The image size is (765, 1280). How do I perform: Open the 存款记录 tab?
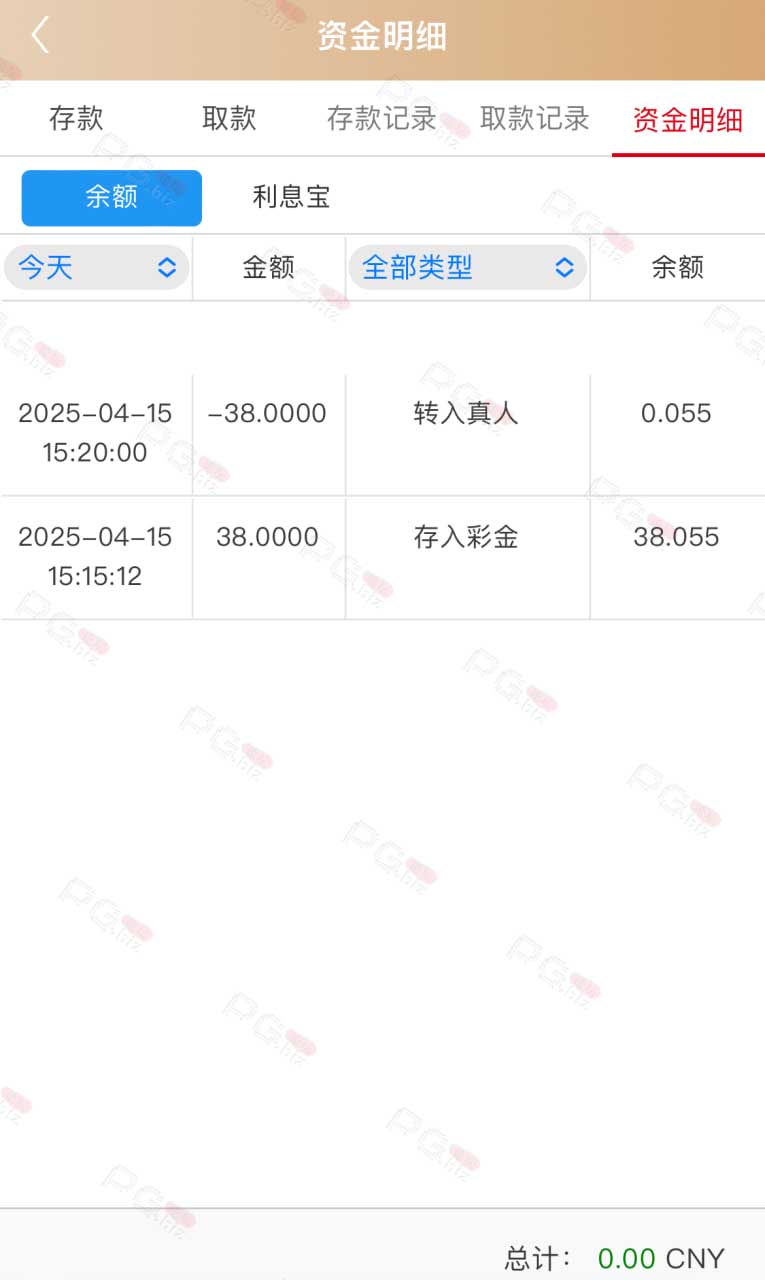(x=382, y=119)
